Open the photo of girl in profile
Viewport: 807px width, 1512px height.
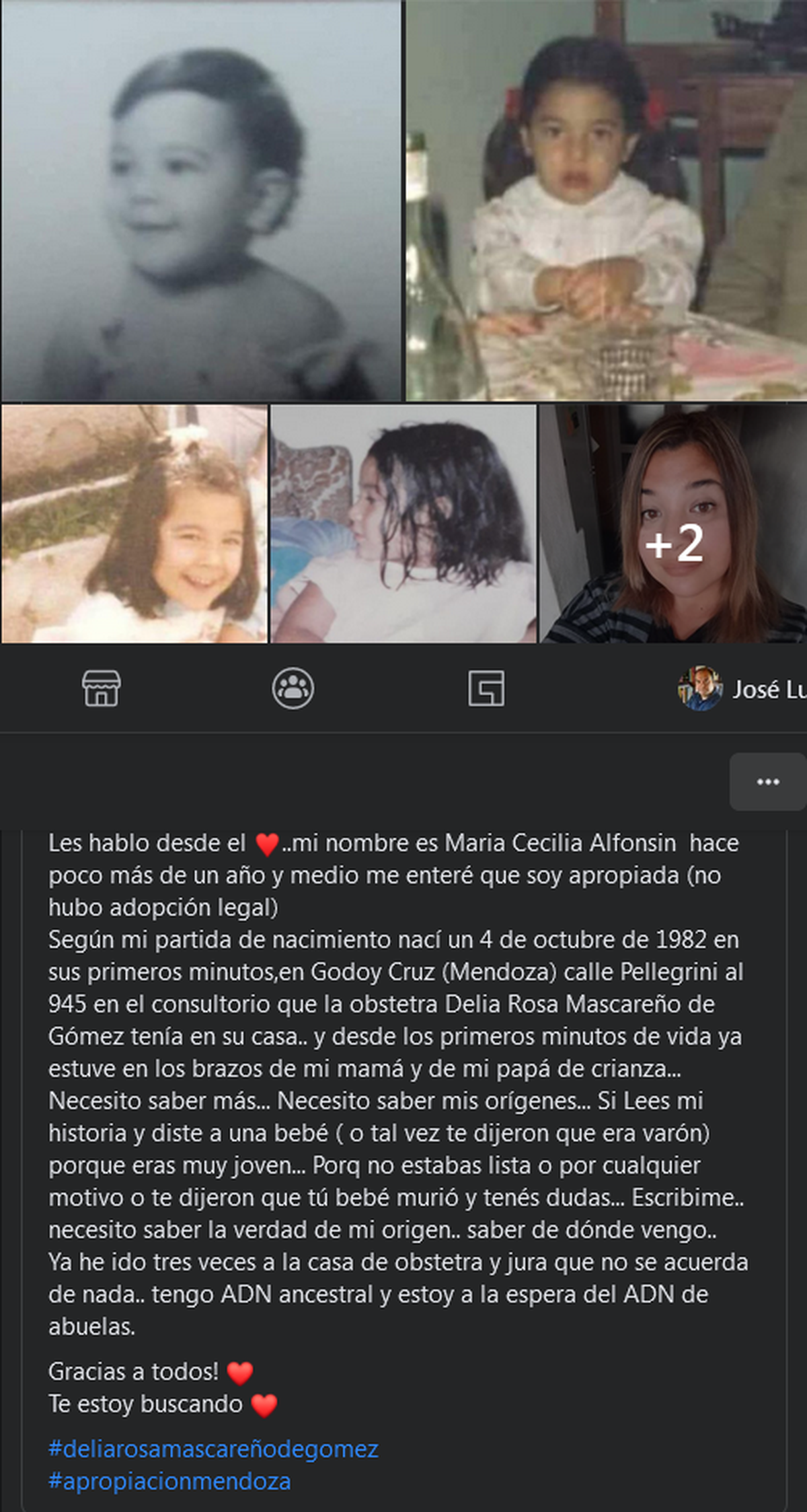[403, 524]
